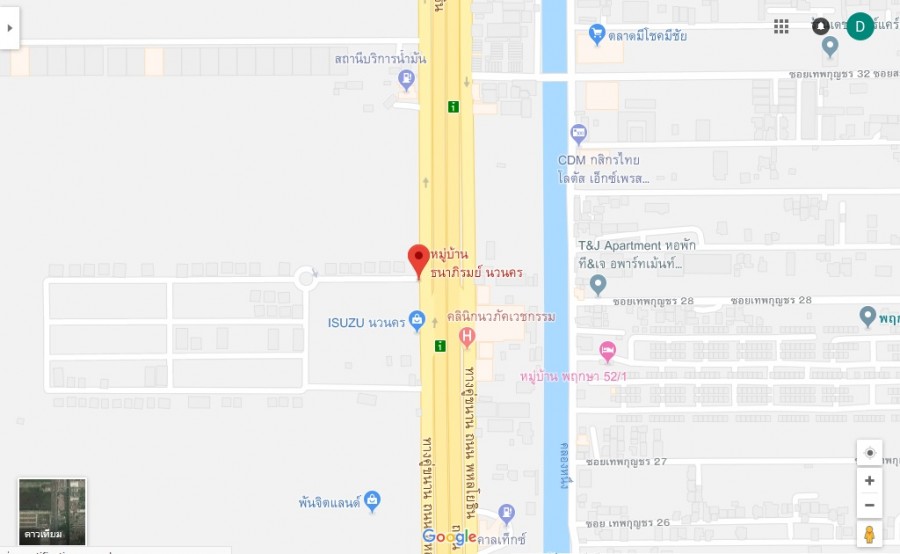The width and height of the screenshot is (900, 554).
Task: Center the map on my location
Action: coord(869,453)
